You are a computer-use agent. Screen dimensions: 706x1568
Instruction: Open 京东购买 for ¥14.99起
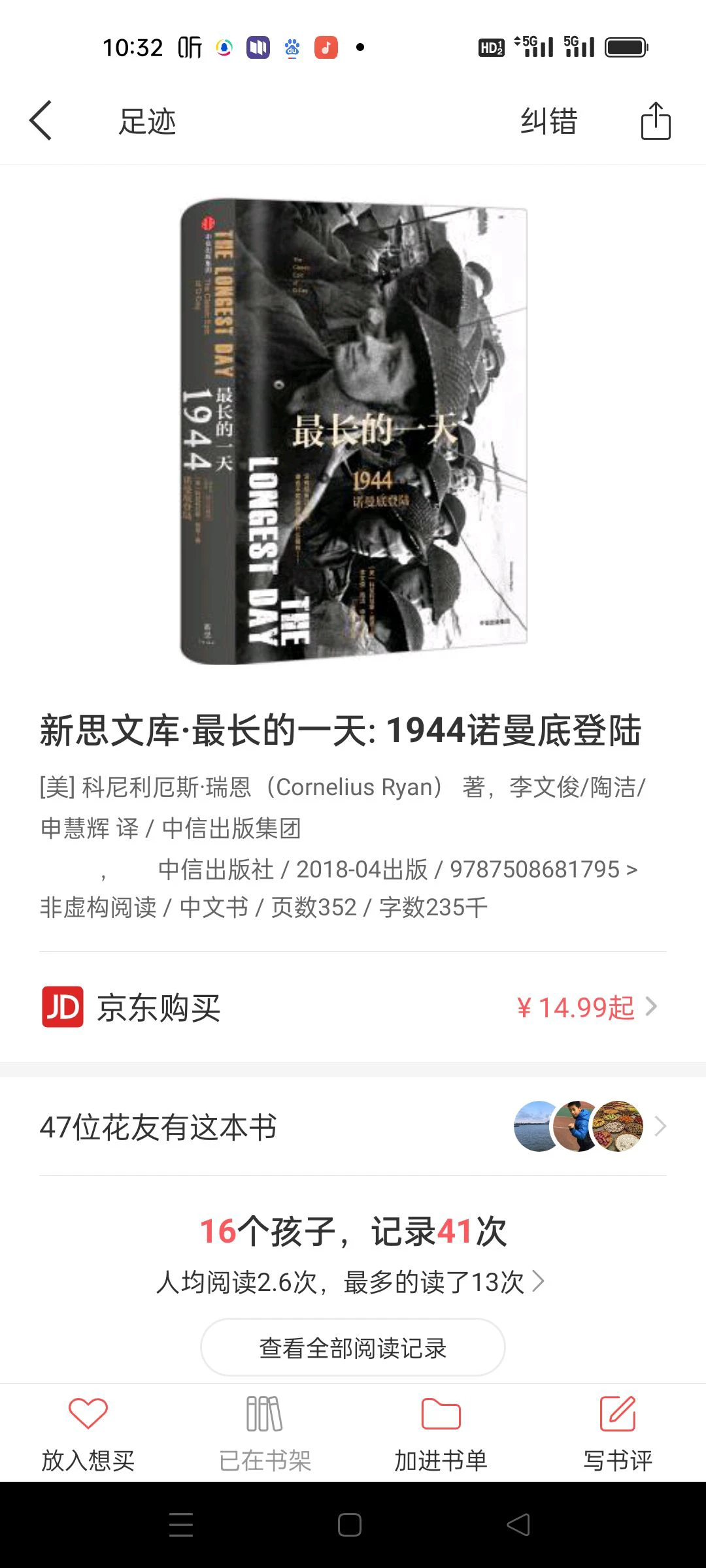[x=353, y=1007]
